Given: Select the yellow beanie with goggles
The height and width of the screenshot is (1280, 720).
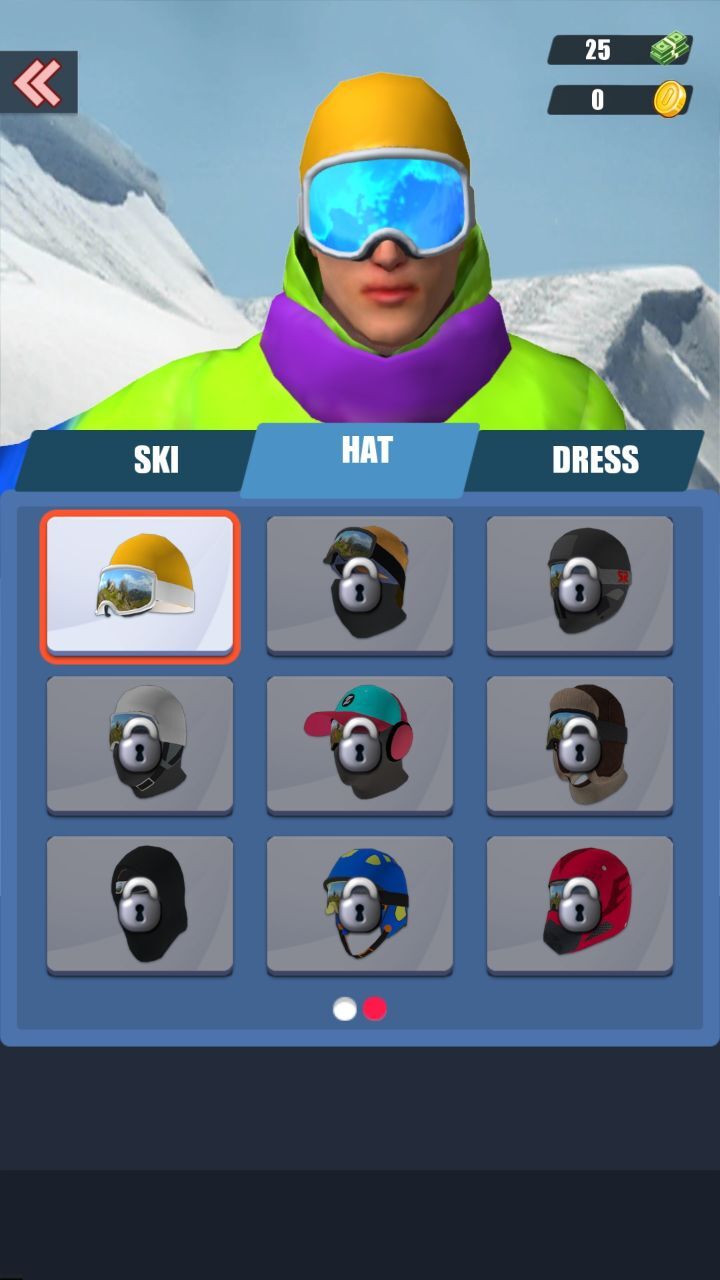Looking at the screenshot, I should coord(140,585).
